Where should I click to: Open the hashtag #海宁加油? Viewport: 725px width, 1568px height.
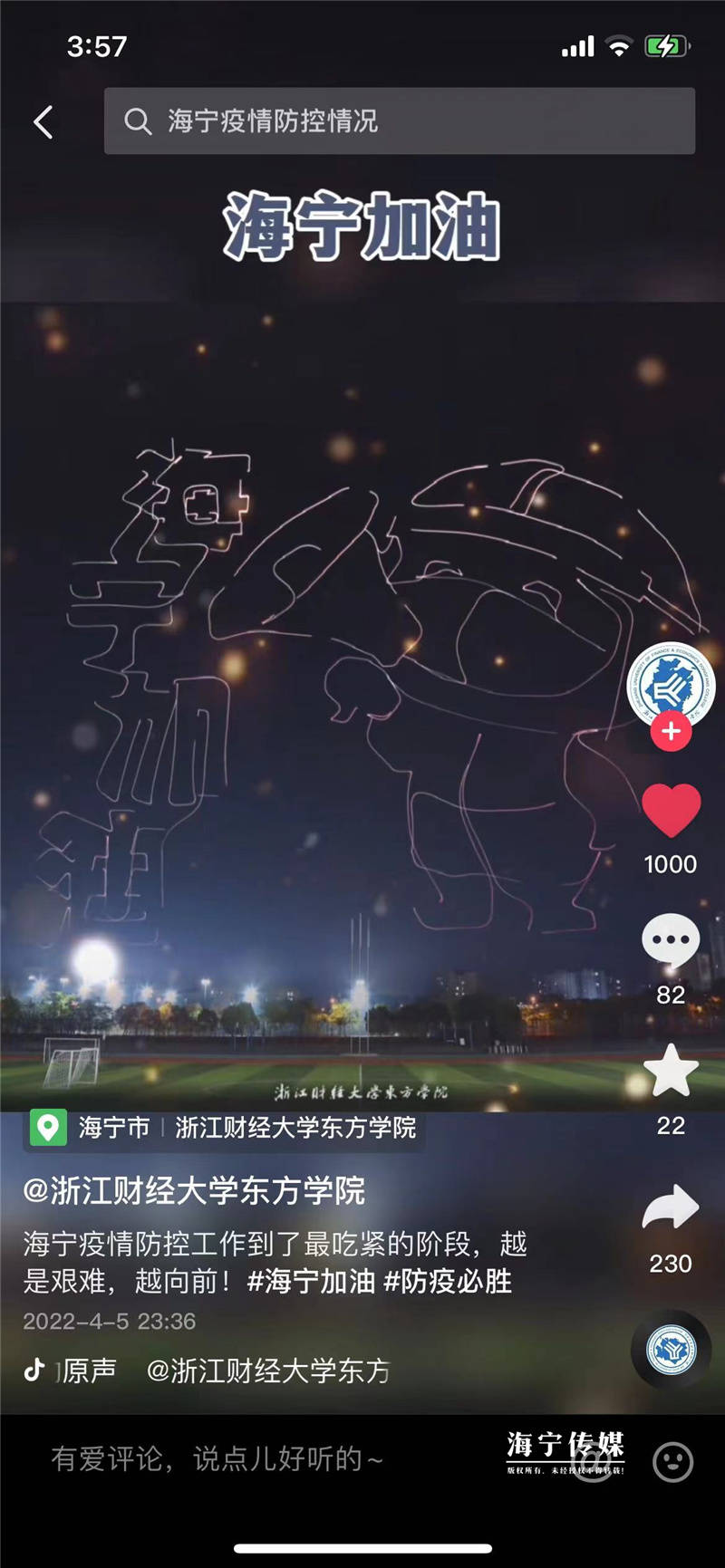pyautogui.click(x=310, y=1282)
